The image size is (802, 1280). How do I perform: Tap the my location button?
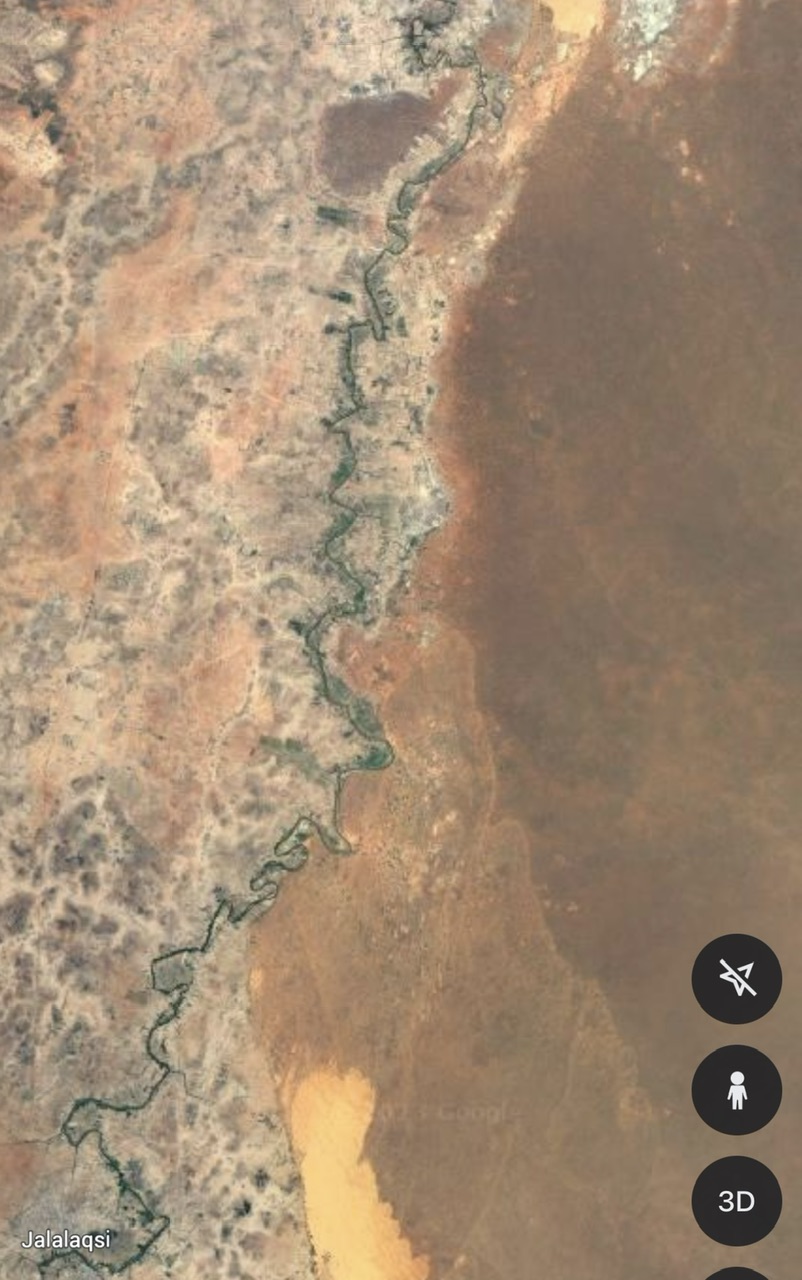(737, 979)
